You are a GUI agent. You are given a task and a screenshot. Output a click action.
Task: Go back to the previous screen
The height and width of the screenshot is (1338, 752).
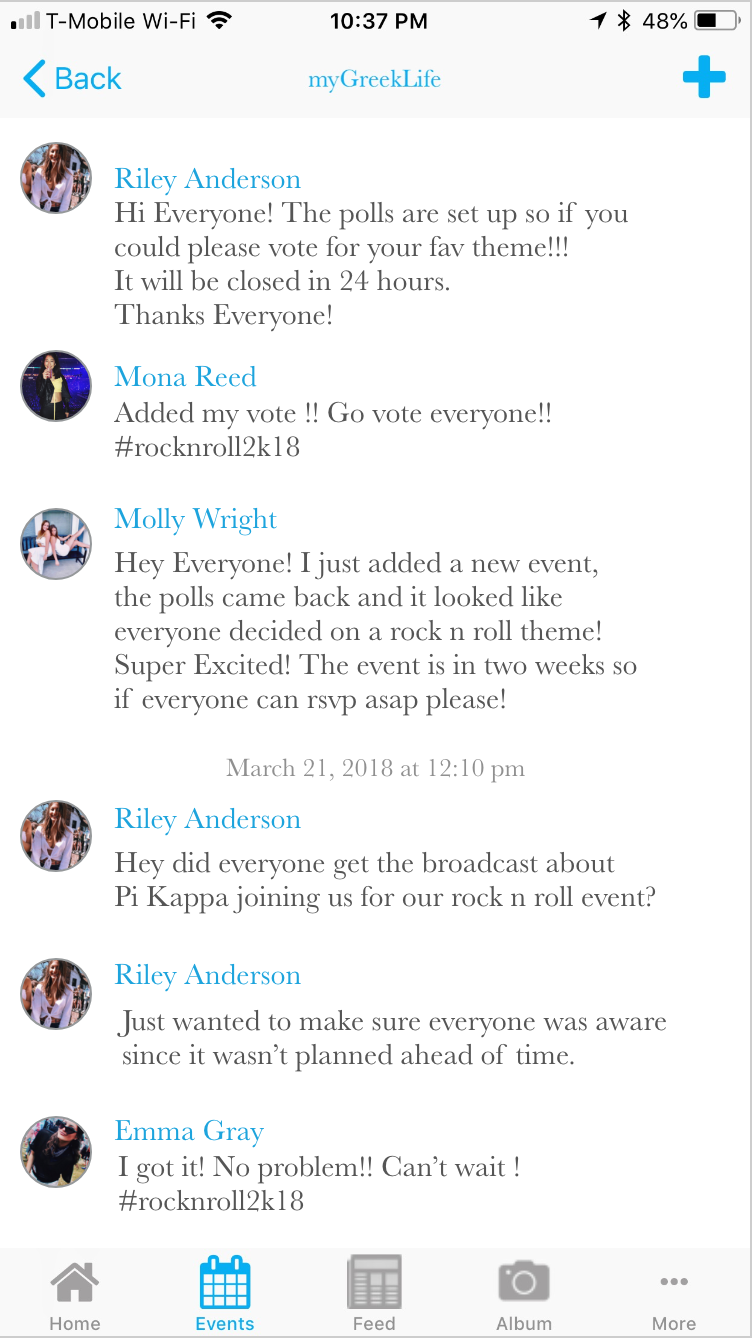click(71, 79)
